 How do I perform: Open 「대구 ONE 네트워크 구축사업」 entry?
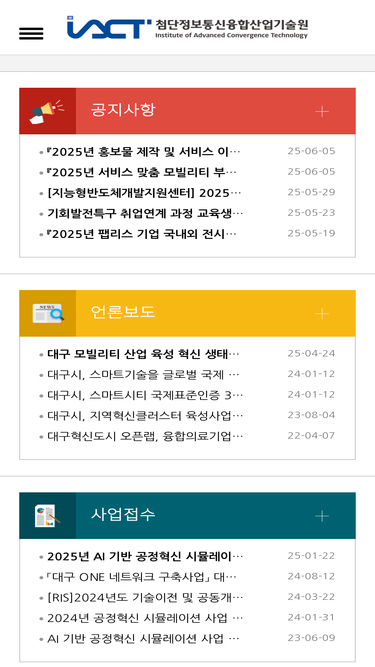tap(141, 577)
